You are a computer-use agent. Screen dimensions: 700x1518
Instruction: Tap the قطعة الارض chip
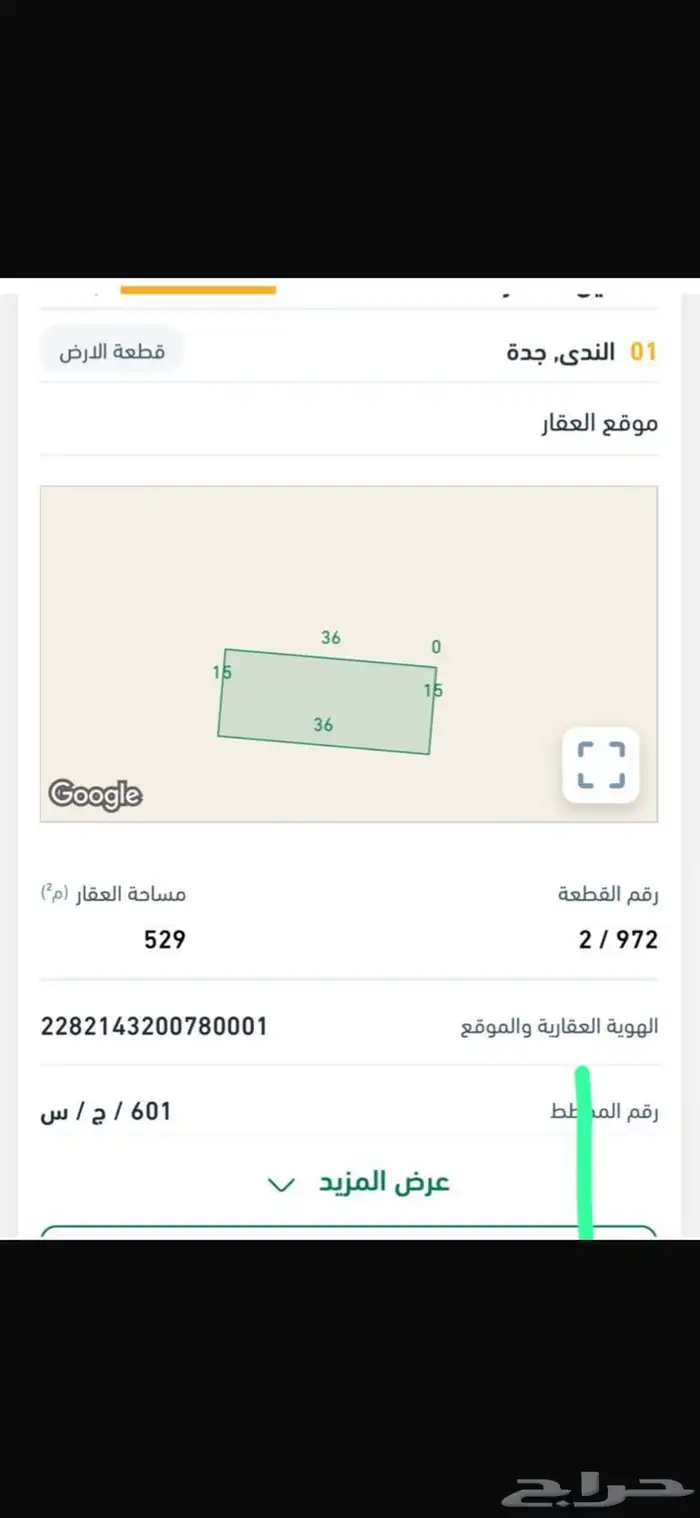tap(112, 353)
